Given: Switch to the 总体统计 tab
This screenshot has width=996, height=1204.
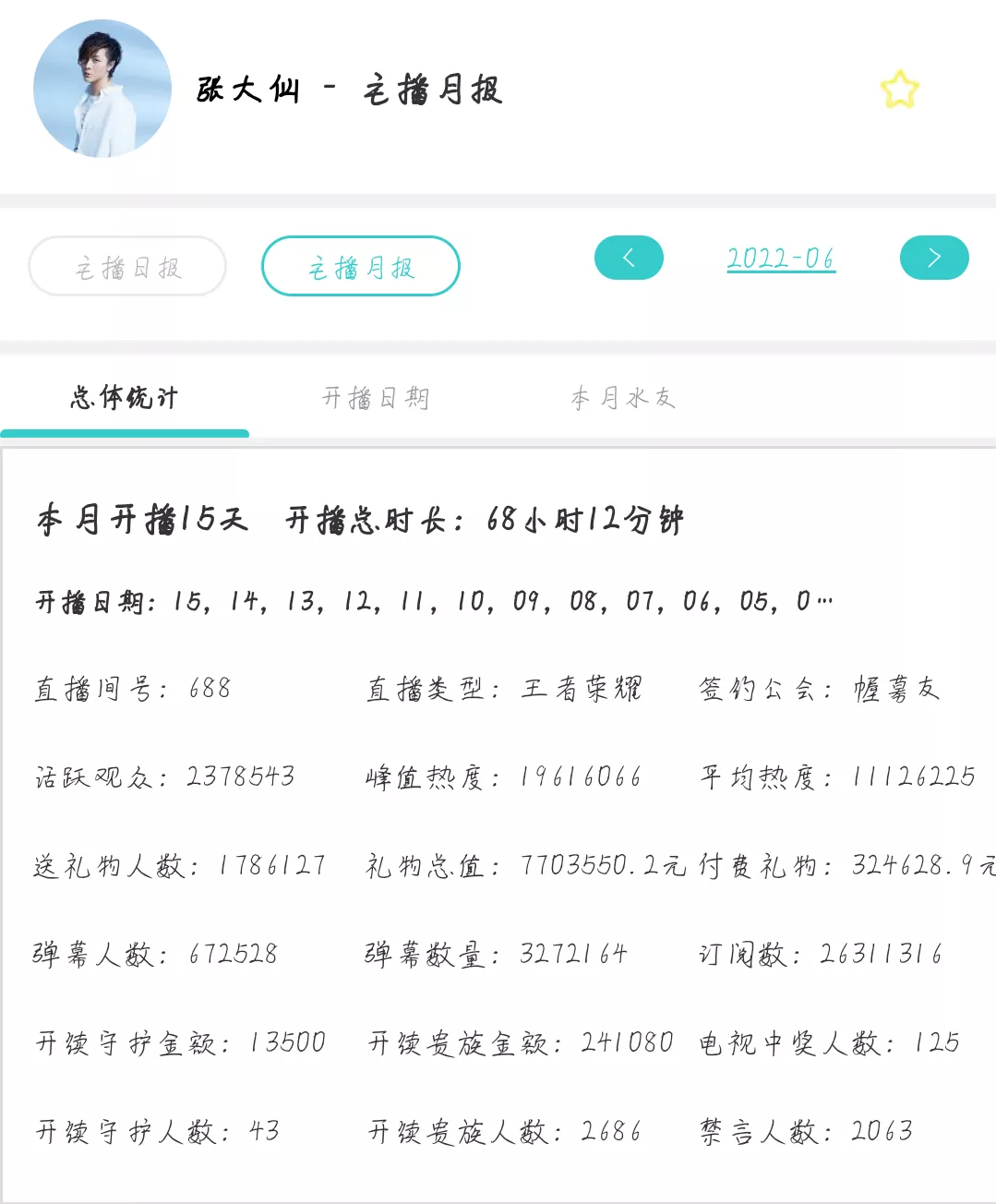Looking at the screenshot, I should (125, 398).
